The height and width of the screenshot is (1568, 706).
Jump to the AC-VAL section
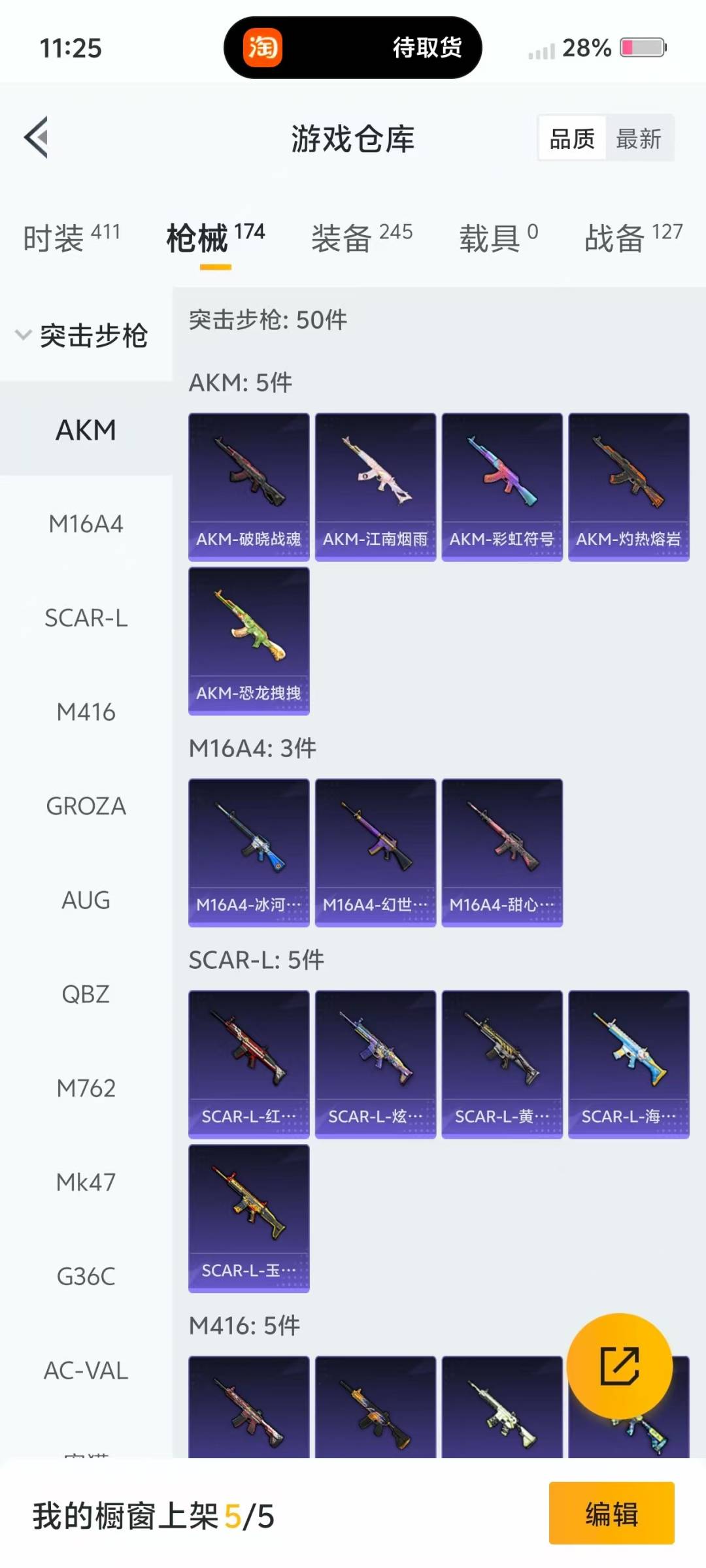pyautogui.click(x=86, y=1371)
